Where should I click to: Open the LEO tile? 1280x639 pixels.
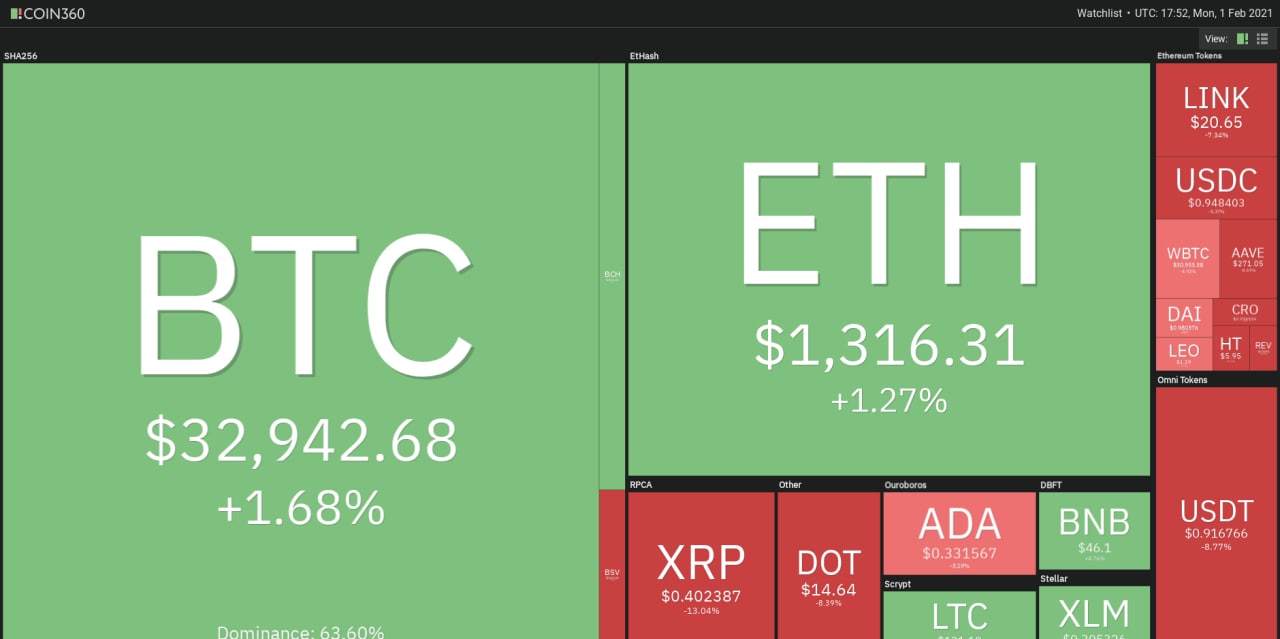(x=1184, y=353)
